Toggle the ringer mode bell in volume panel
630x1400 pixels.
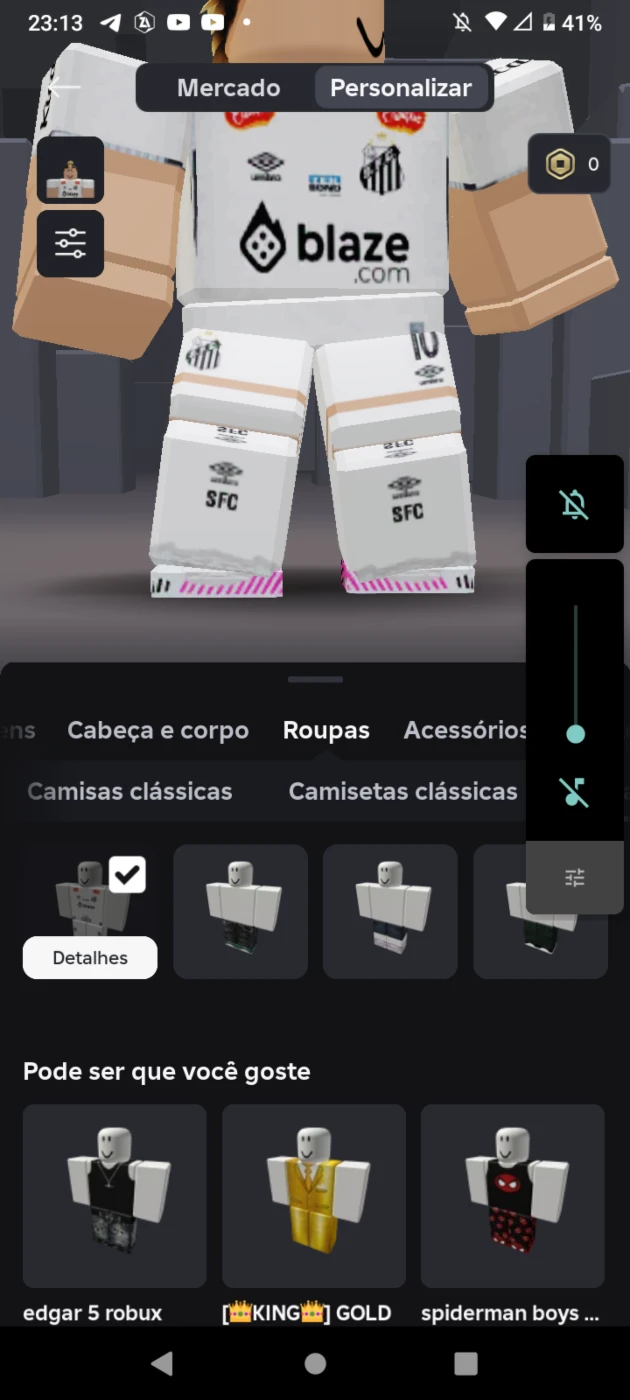pyautogui.click(x=575, y=504)
